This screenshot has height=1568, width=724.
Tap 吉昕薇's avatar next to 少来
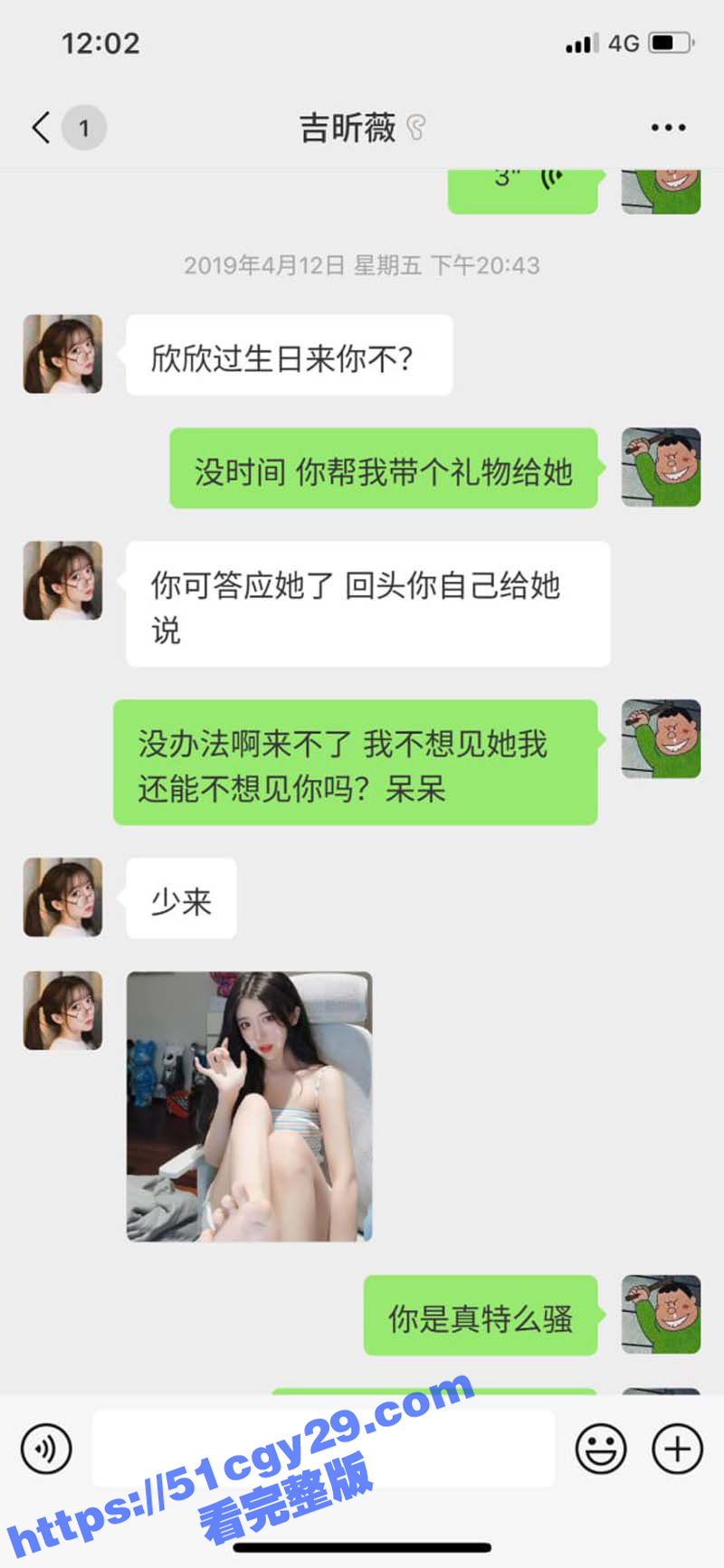(x=62, y=897)
